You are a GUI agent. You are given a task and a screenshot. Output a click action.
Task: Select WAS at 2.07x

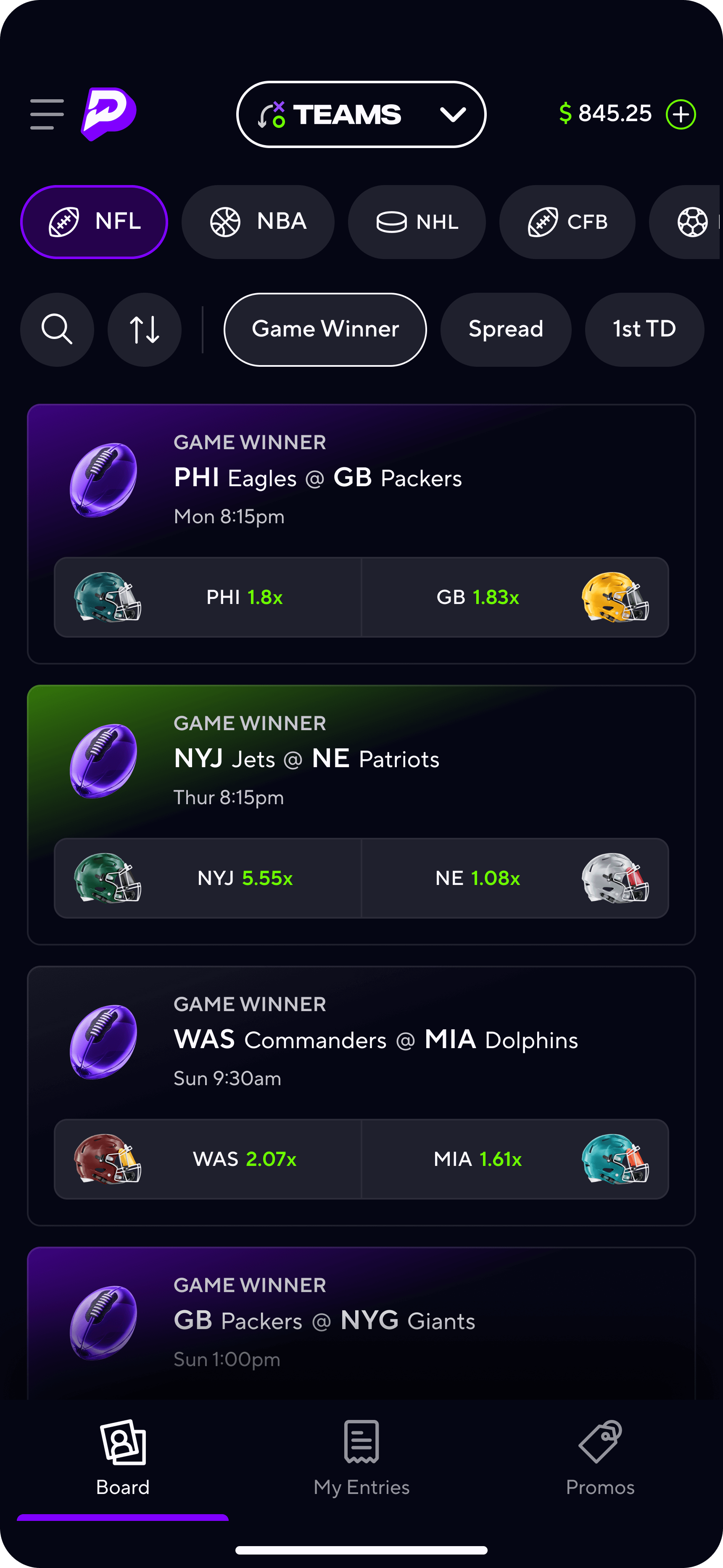[208, 1159]
